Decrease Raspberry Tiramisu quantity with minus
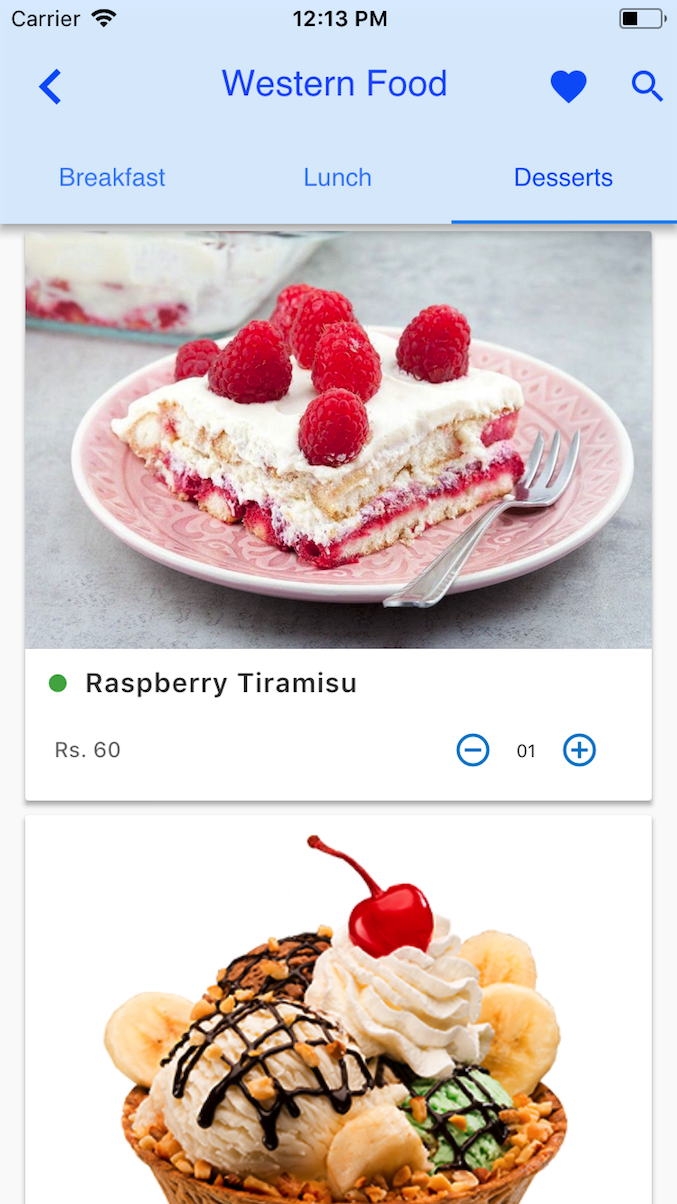677x1204 pixels. pos(473,750)
